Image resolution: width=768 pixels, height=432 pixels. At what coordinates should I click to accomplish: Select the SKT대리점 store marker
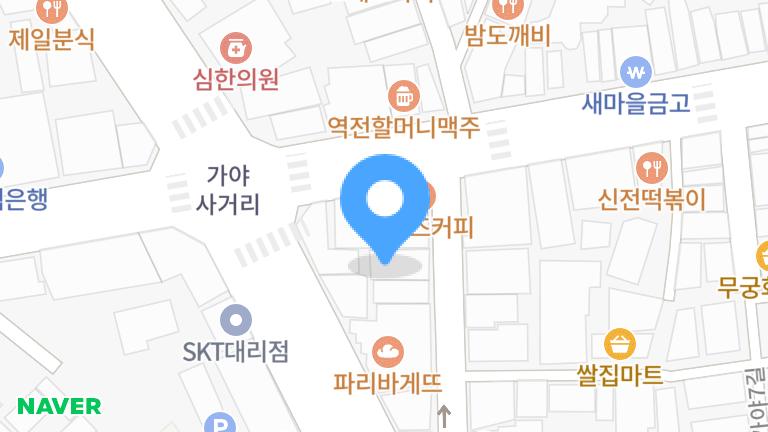236,320
